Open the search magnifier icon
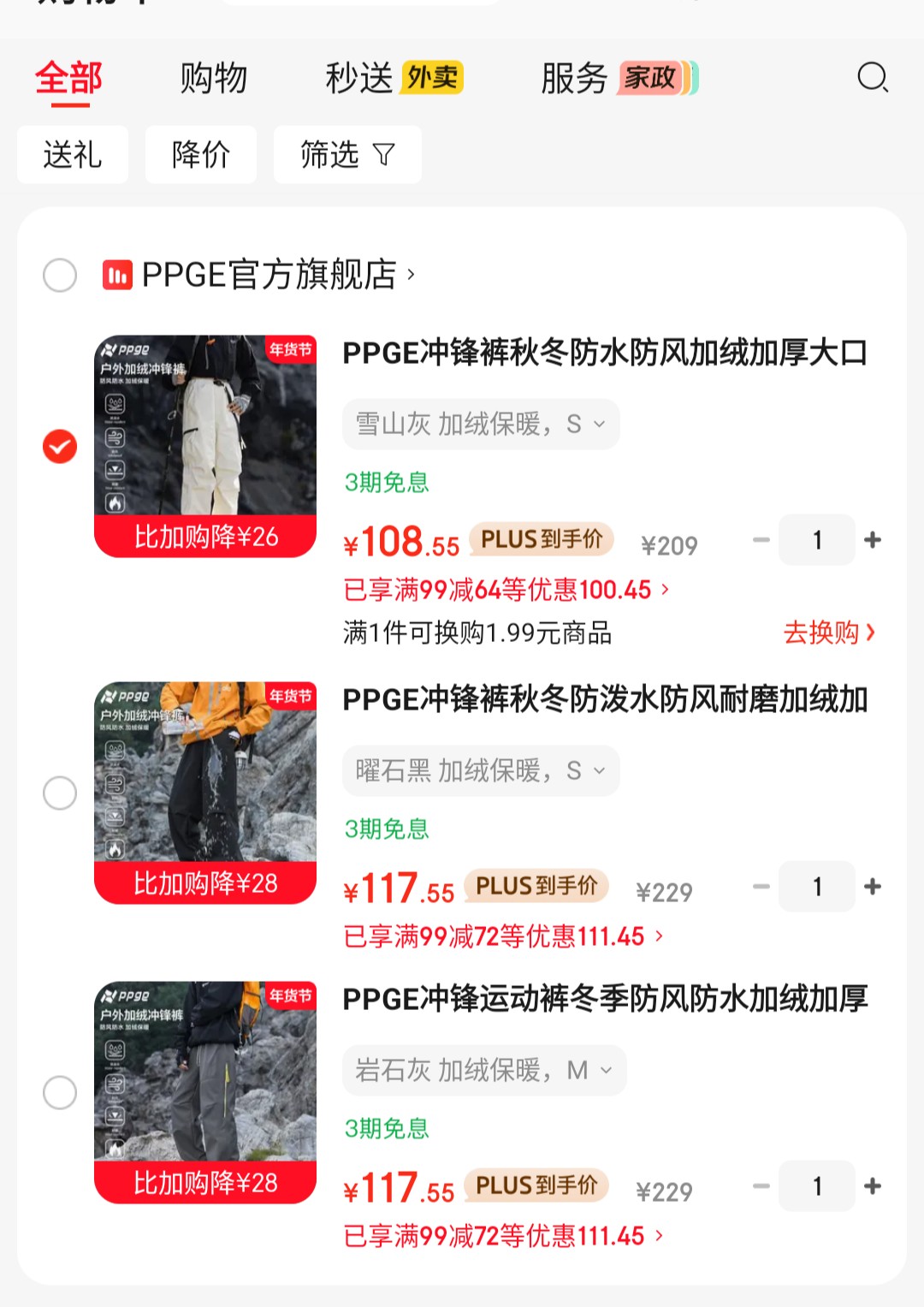Viewport: 924px width, 1307px height. point(873,78)
